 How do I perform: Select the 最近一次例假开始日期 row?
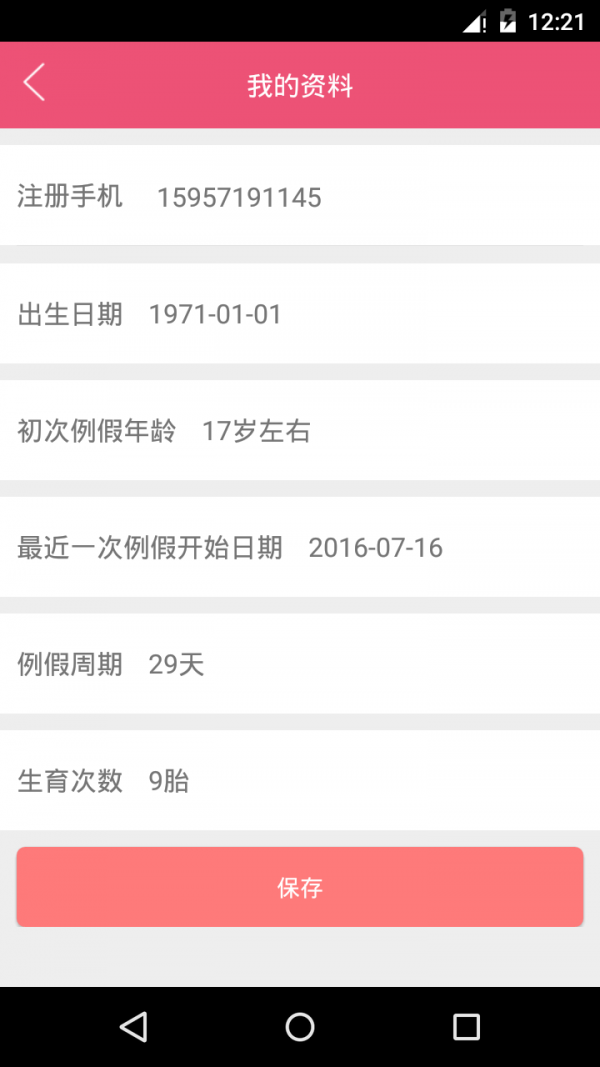click(x=300, y=547)
